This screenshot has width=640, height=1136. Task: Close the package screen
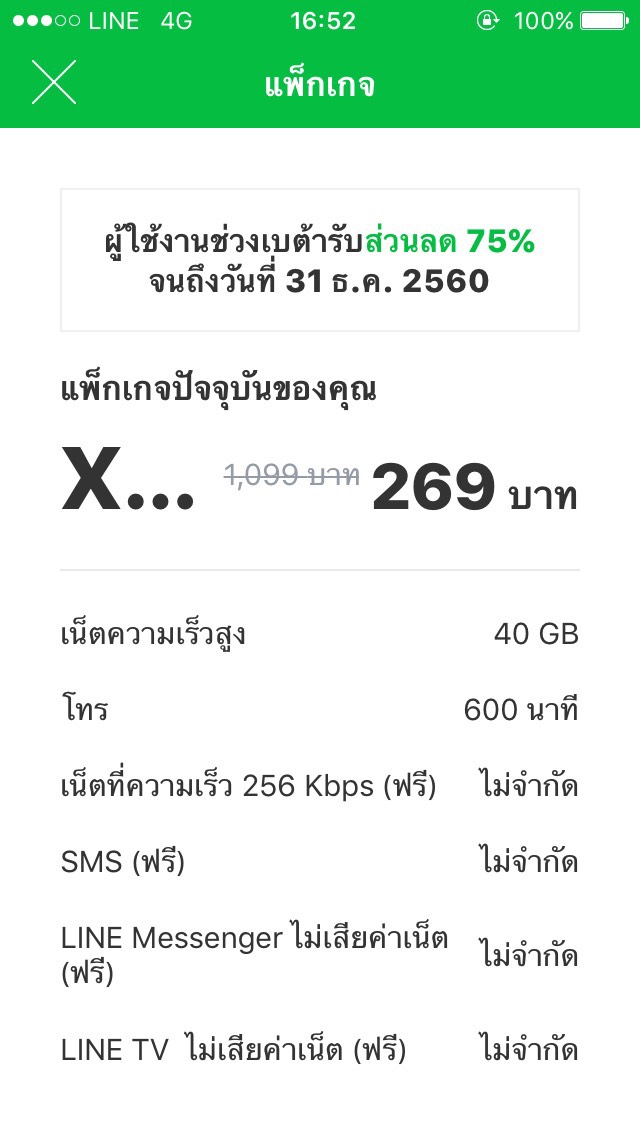[x=54, y=83]
